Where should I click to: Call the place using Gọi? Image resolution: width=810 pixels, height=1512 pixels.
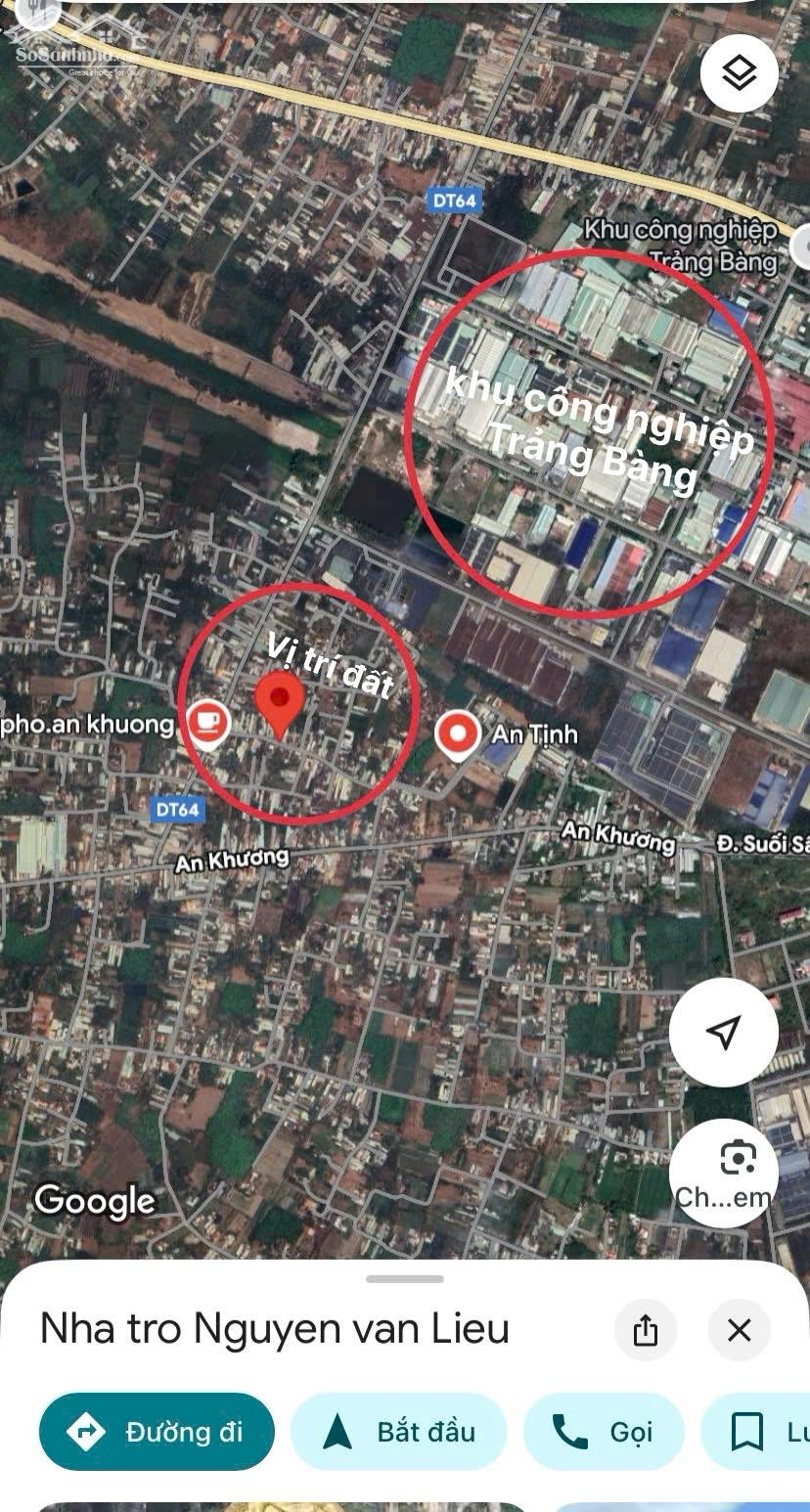click(604, 1432)
